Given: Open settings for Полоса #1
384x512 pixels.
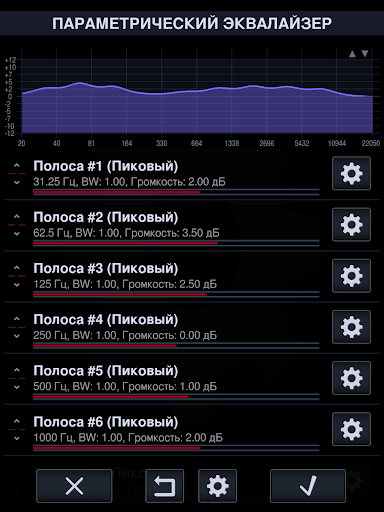Looking at the screenshot, I should pos(351,173).
